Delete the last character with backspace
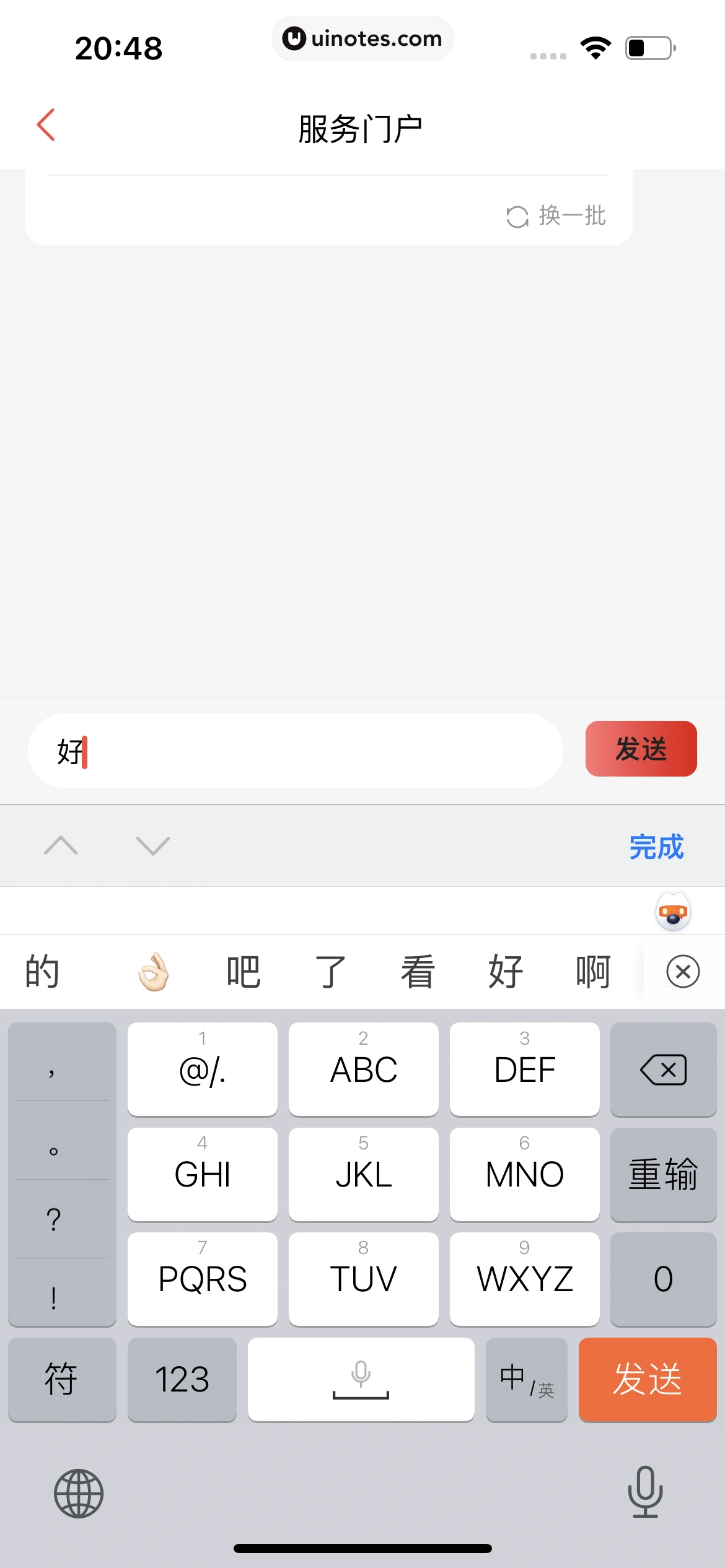The image size is (725, 1568). click(663, 1069)
